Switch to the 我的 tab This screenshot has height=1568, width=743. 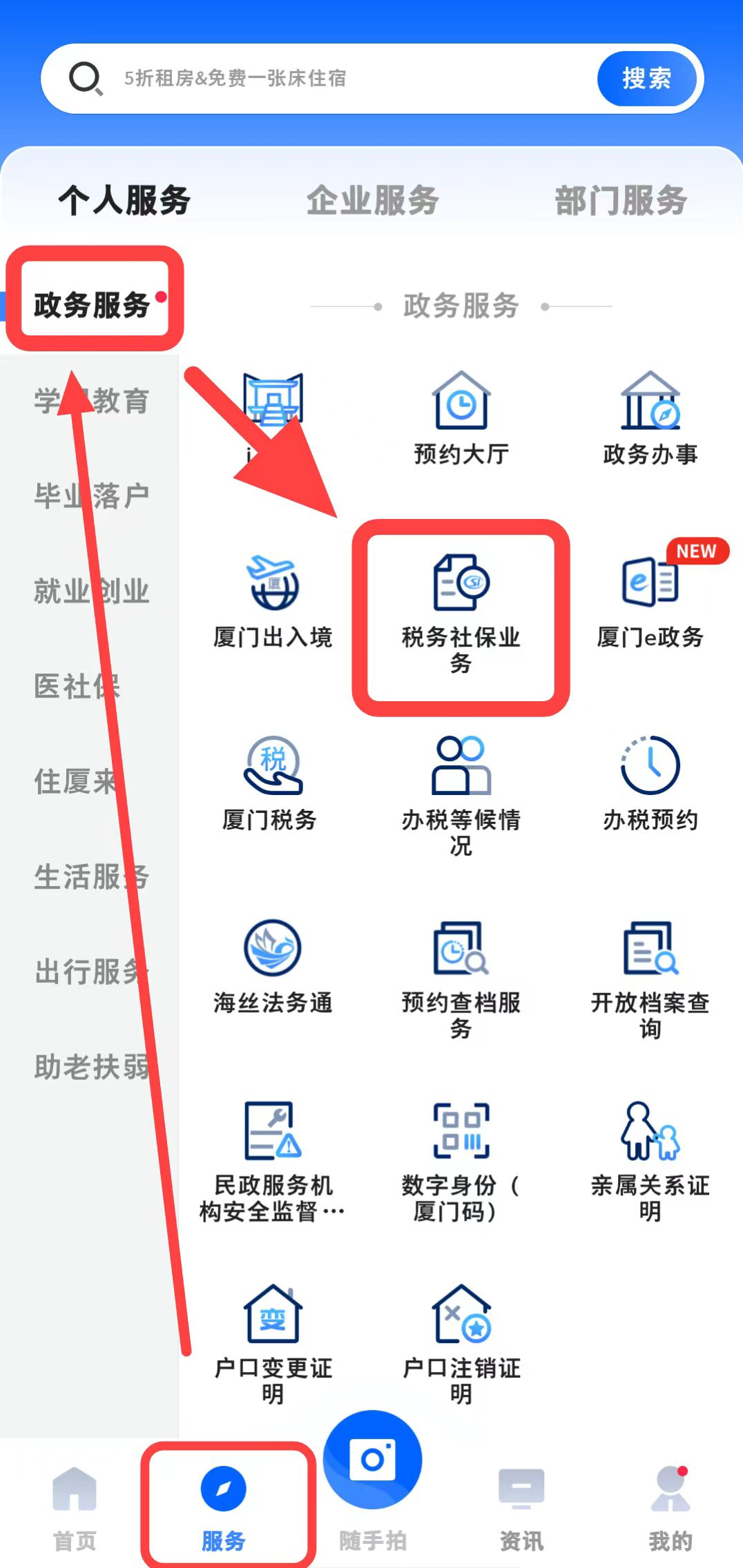click(670, 1508)
